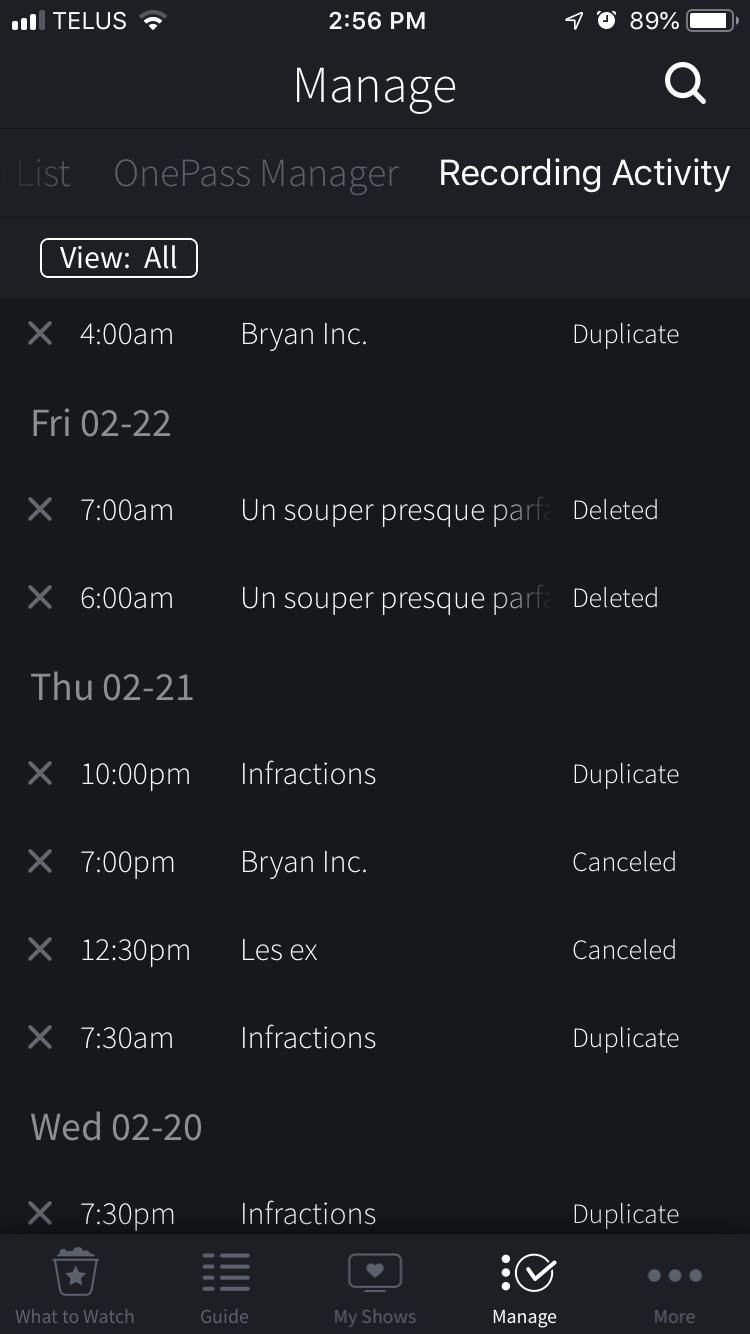The image size is (750, 1334).
Task: Open the My Shows tab
Action: [375, 1285]
